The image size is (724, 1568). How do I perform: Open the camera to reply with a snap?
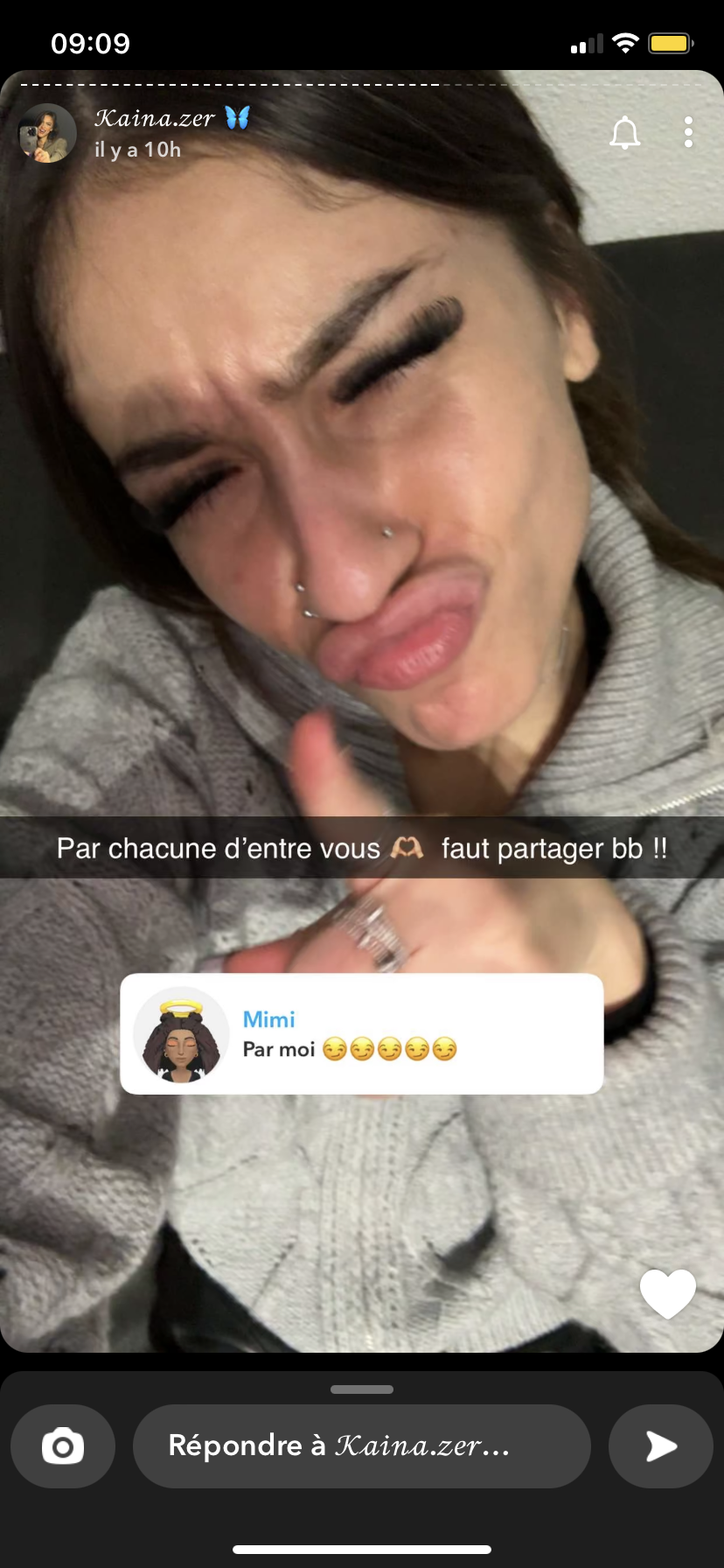coord(63,1446)
